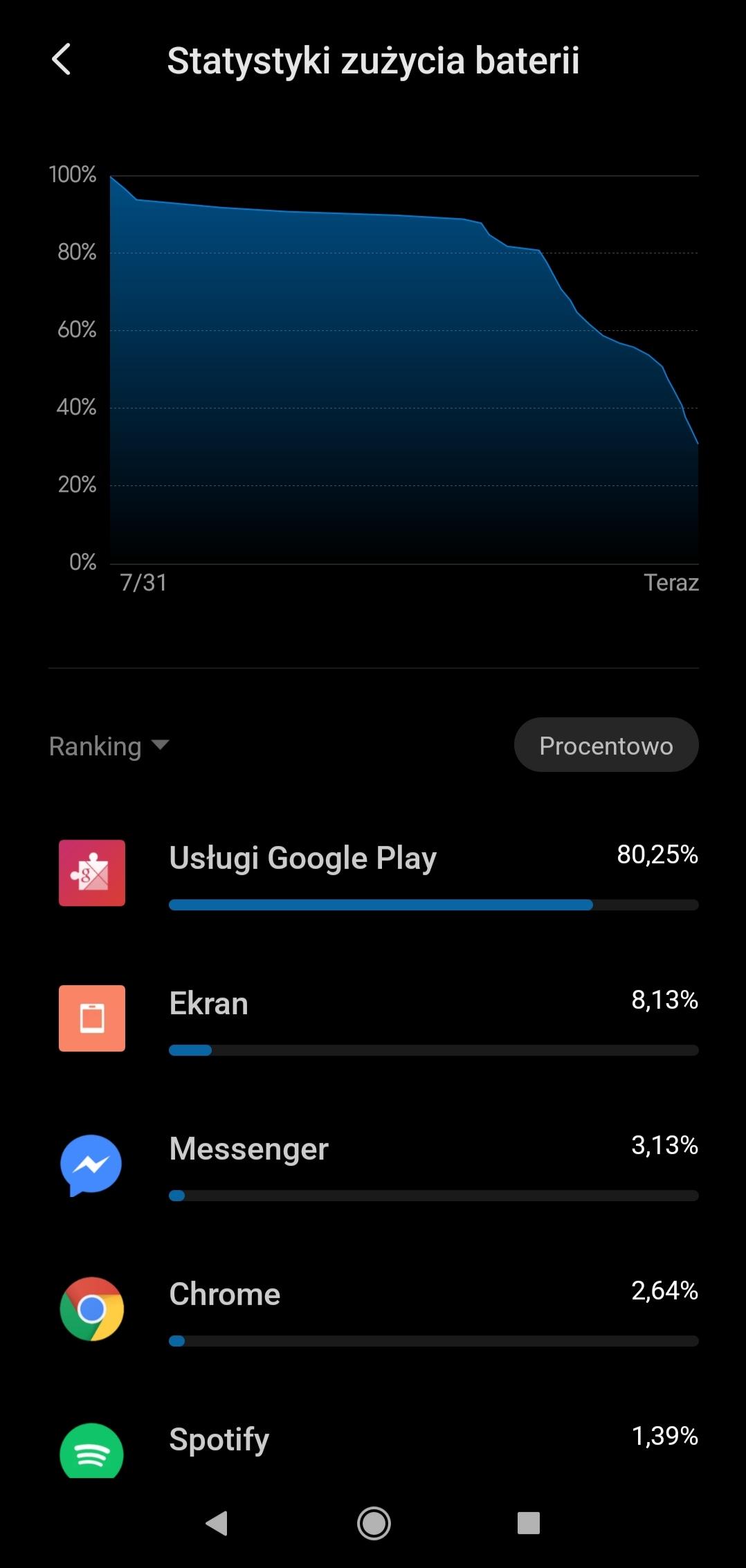The width and height of the screenshot is (746, 1568).
Task: Open Ekran battery usage details
Action: (378, 1018)
